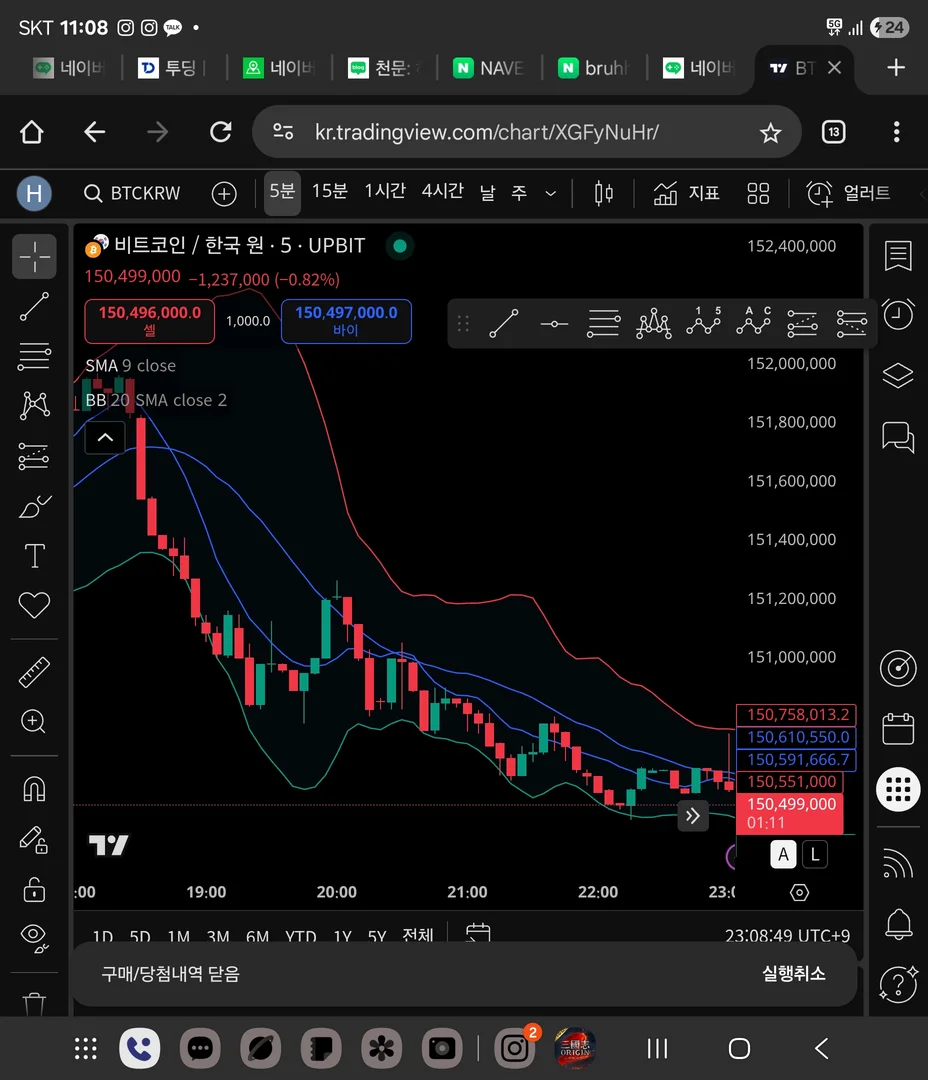
Task: Pick the ruler measure tool
Action: (34, 671)
